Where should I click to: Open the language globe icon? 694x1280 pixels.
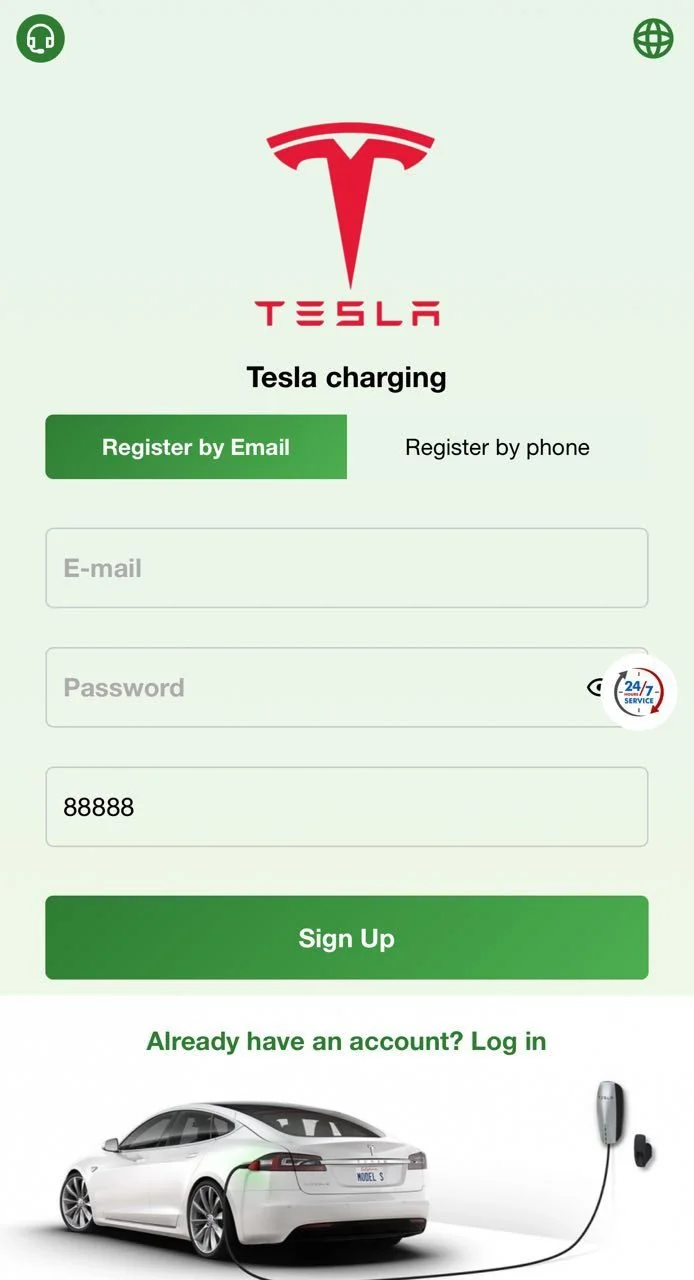click(x=653, y=39)
